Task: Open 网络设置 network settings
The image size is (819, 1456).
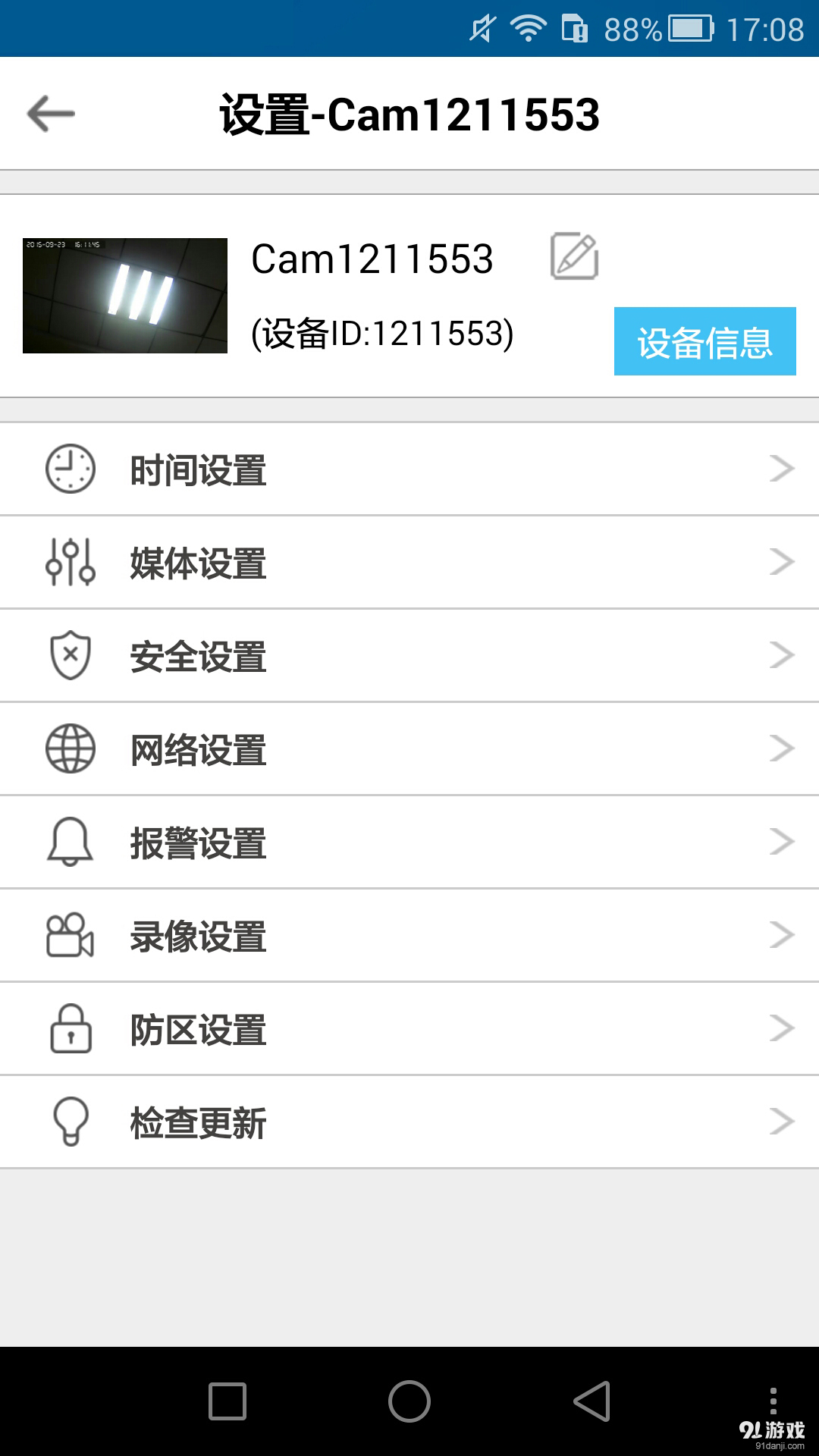Action: tap(409, 749)
